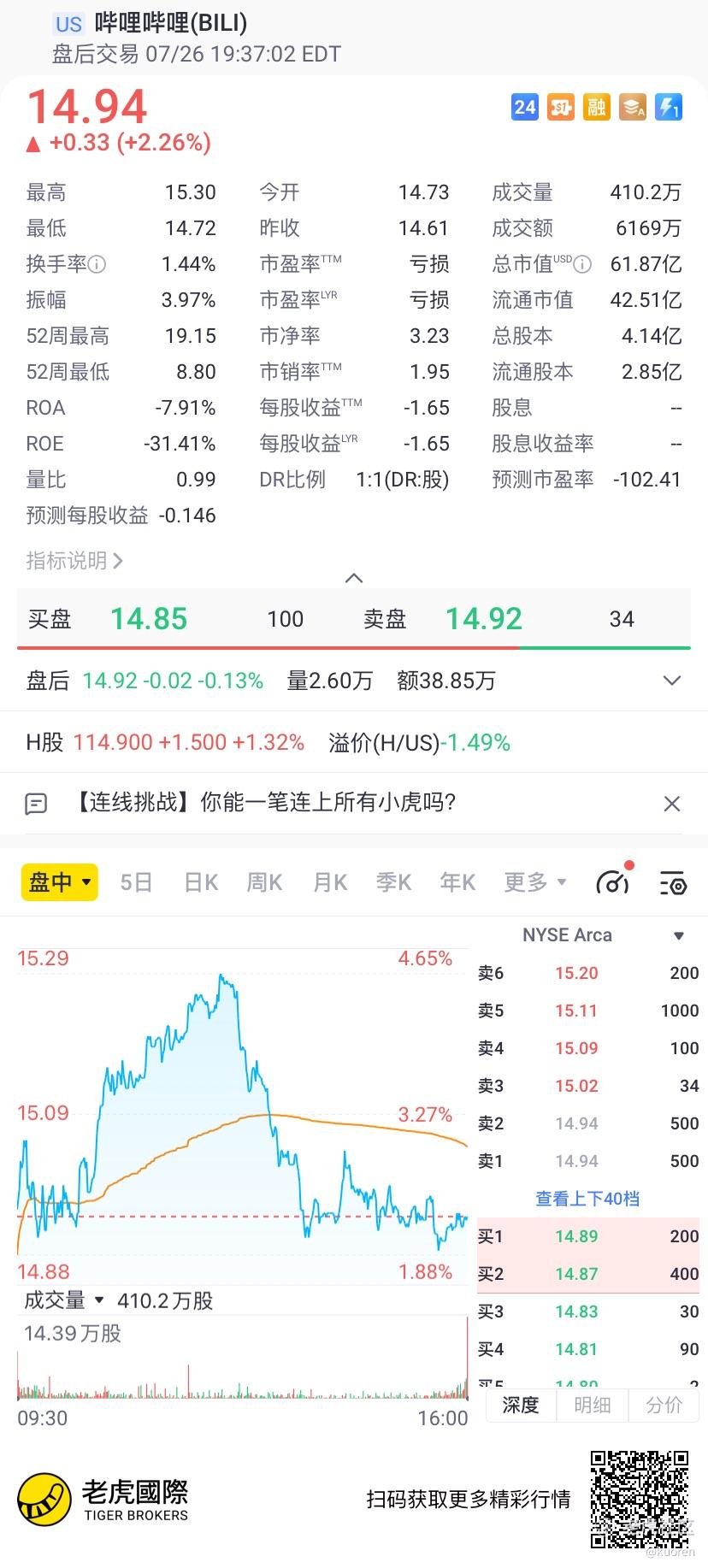The image size is (708, 1568).
Task: Switch chart to 季K view
Action: [x=394, y=882]
